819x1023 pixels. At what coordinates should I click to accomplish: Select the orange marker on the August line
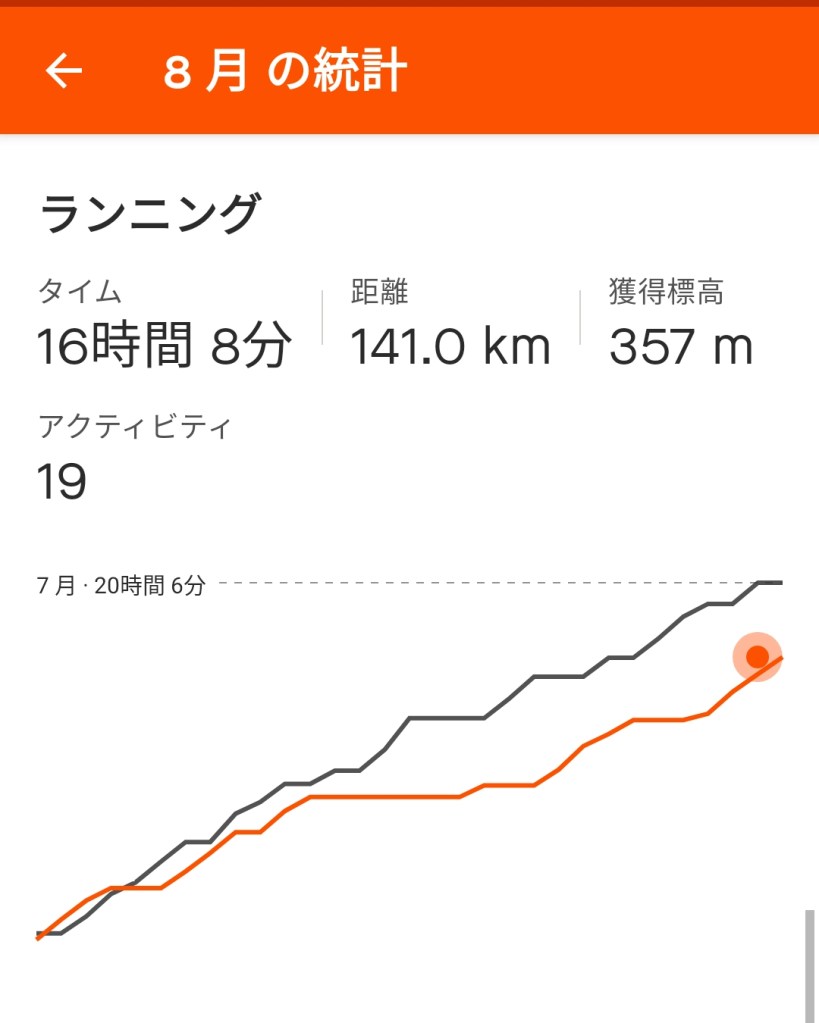757,656
